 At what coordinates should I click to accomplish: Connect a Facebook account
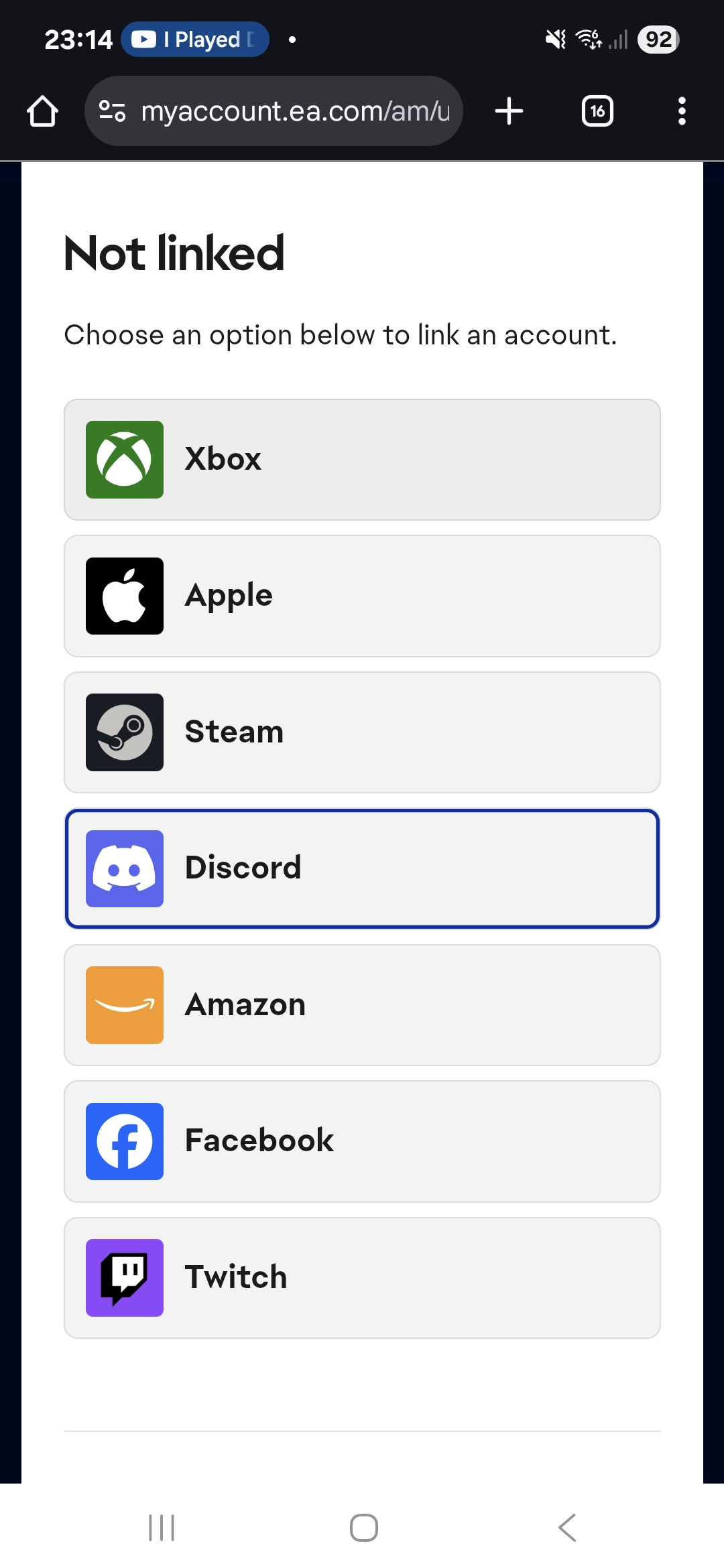pos(362,1141)
